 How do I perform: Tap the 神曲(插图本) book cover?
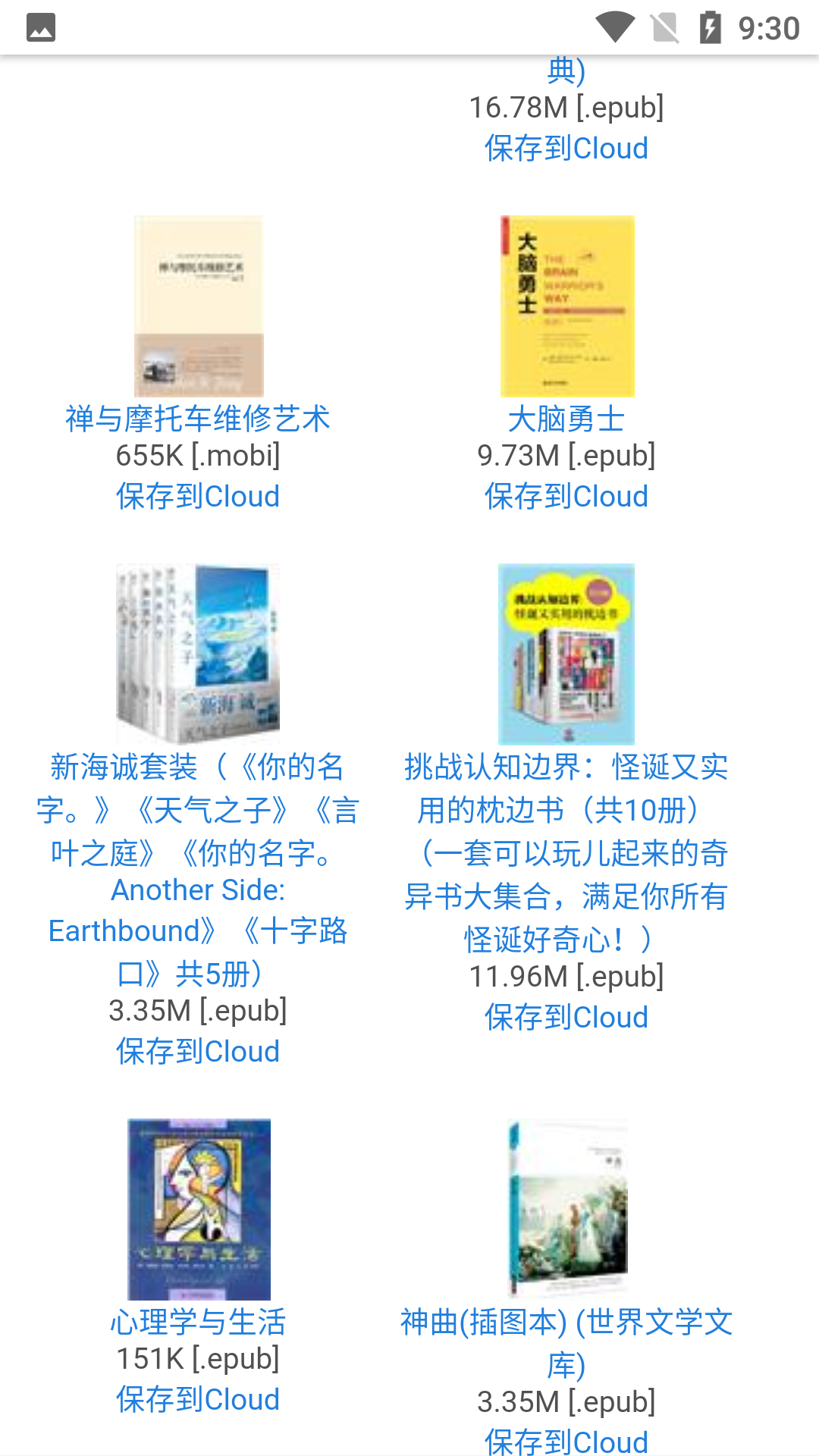point(569,1209)
